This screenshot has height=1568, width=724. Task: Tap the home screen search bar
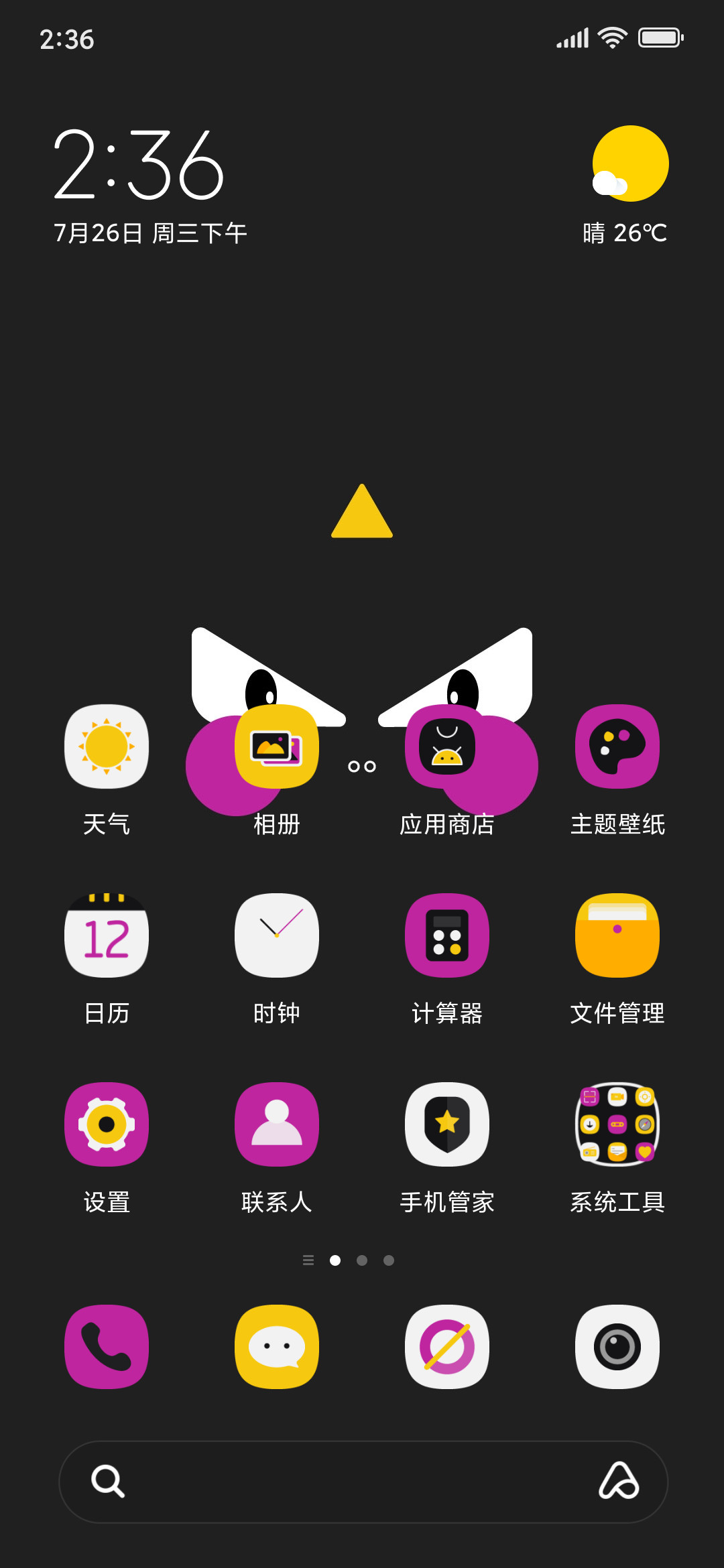363,1482
